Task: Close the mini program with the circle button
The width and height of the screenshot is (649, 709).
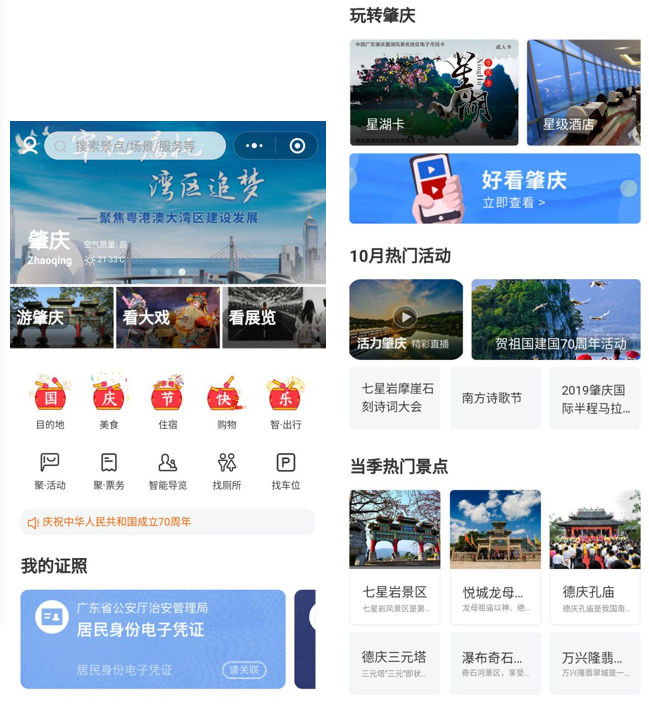Action: 297,146
